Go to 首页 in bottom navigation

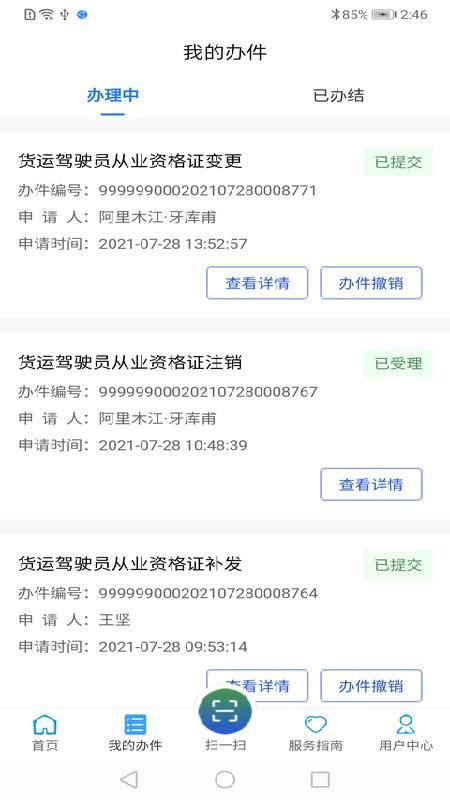(45, 733)
